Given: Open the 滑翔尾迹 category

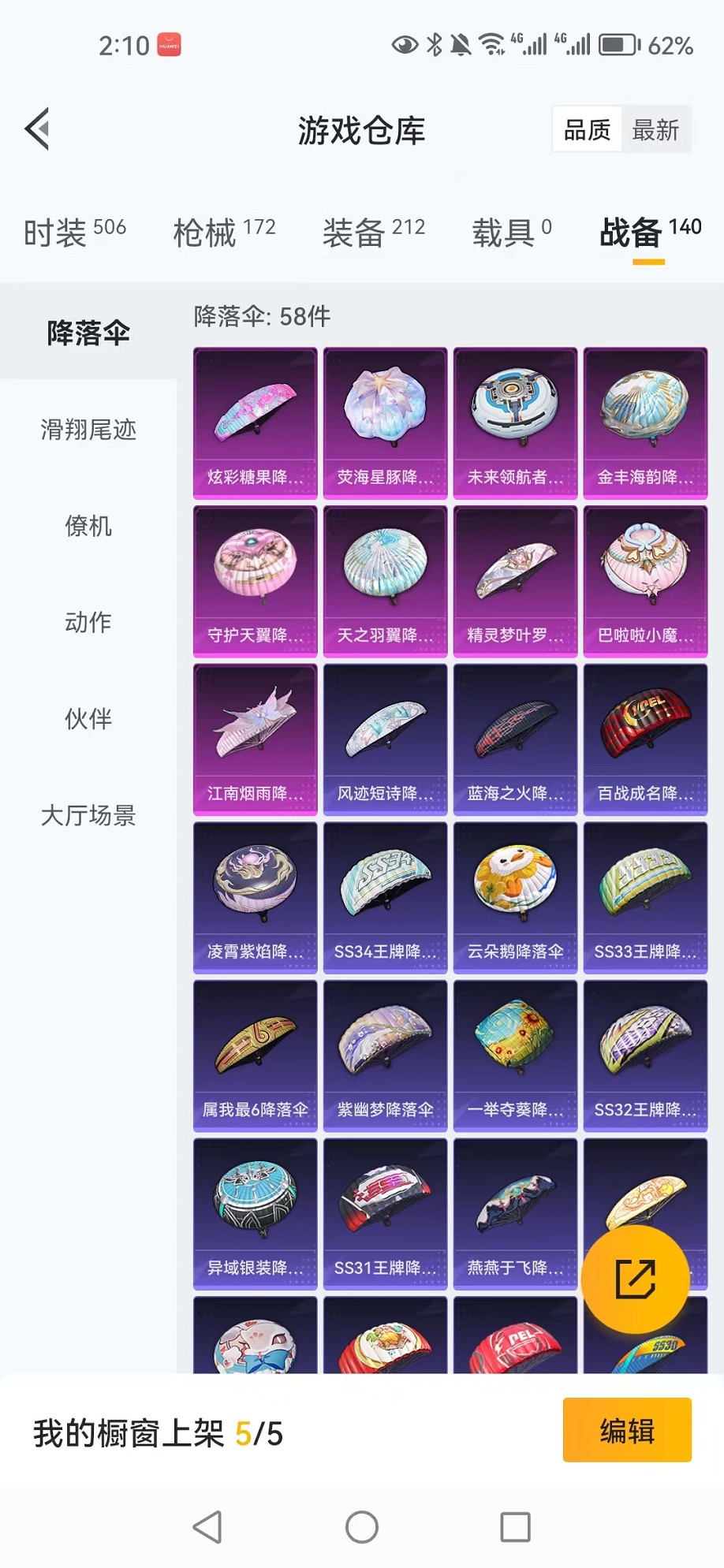Looking at the screenshot, I should [x=88, y=430].
